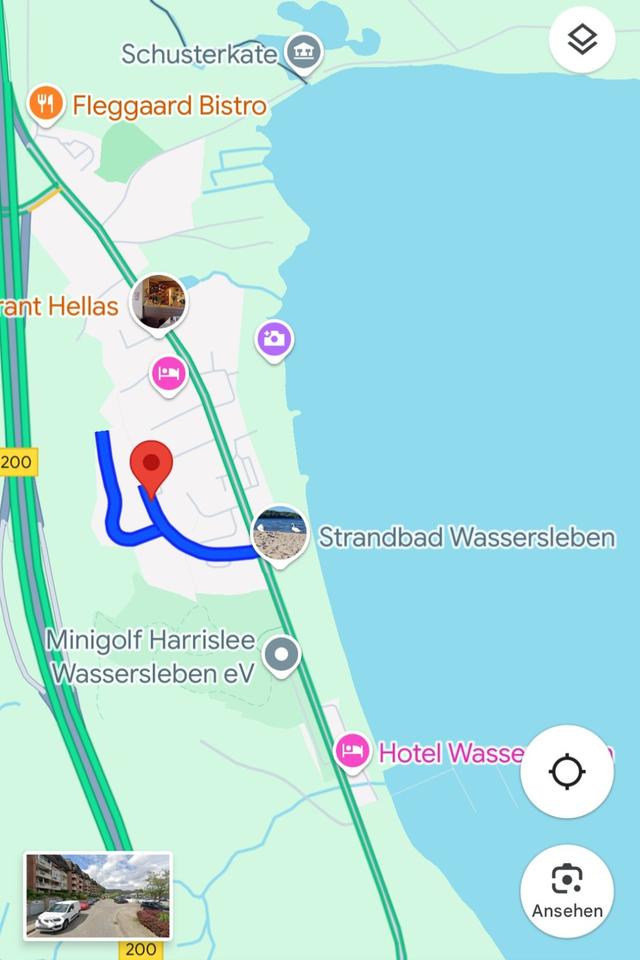The height and width of the screenshot is (960, 640).
Task: Open the Ansehen camera lens button
Action: 567,890
